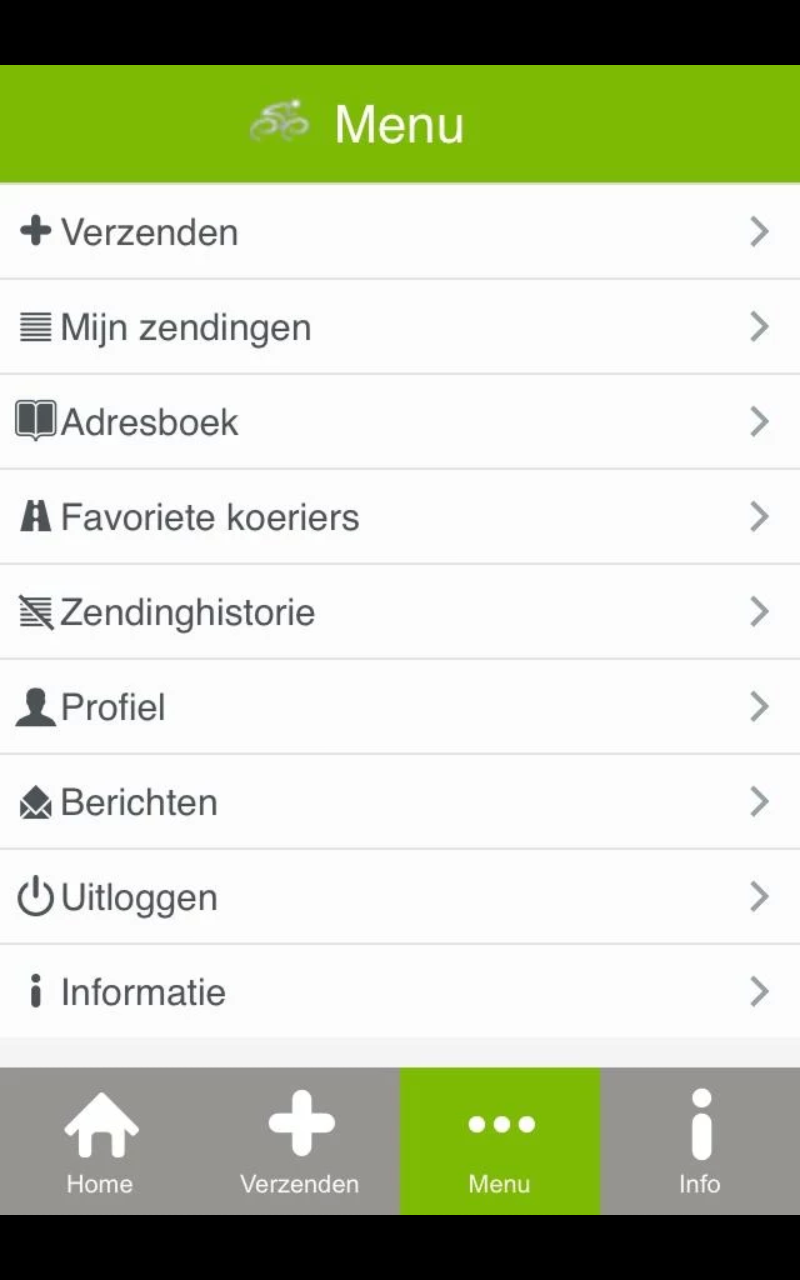Open Mijn zendingen
The height and width of the screenshot is (1280, 800).
pos(400,327)
